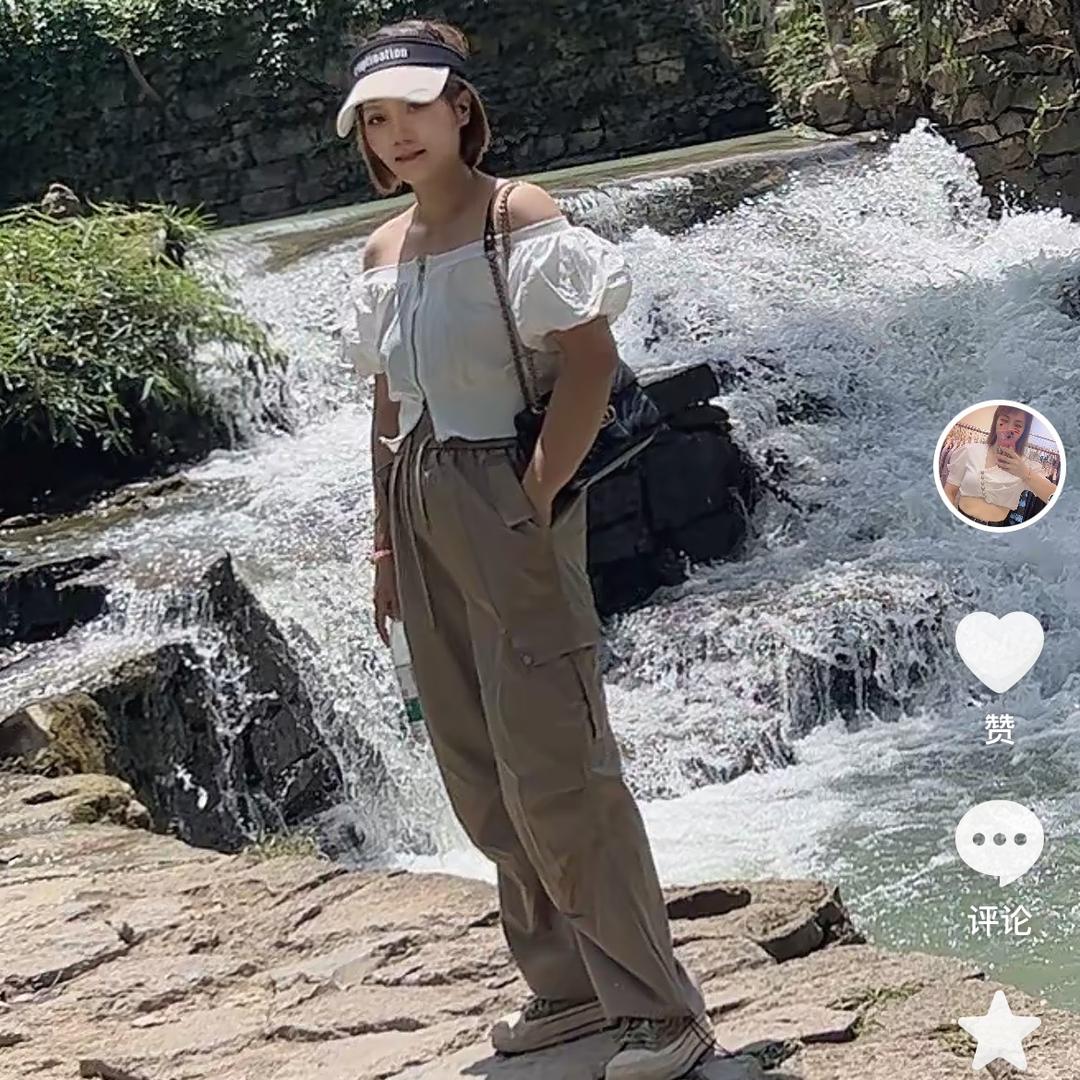Viewport: 1080px width, 1080px height.
Task: Like this video with the heart
Action: tap(999, 650)
